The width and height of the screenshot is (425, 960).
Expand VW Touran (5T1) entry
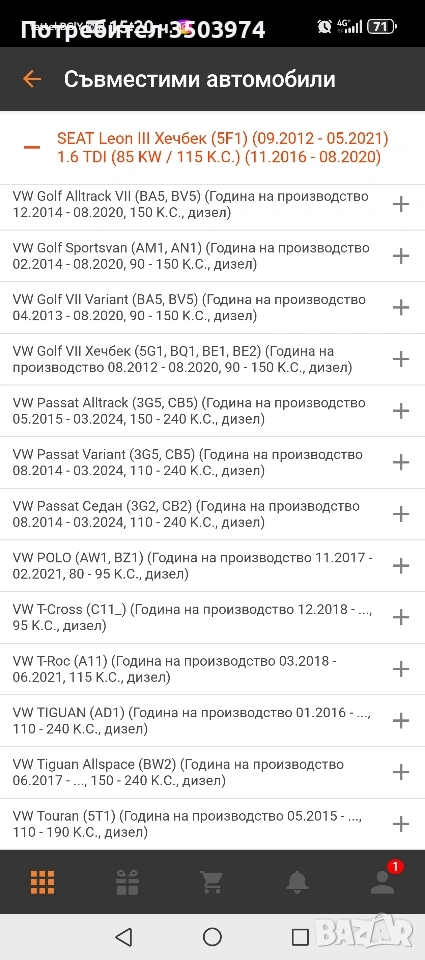coord(401,824)
